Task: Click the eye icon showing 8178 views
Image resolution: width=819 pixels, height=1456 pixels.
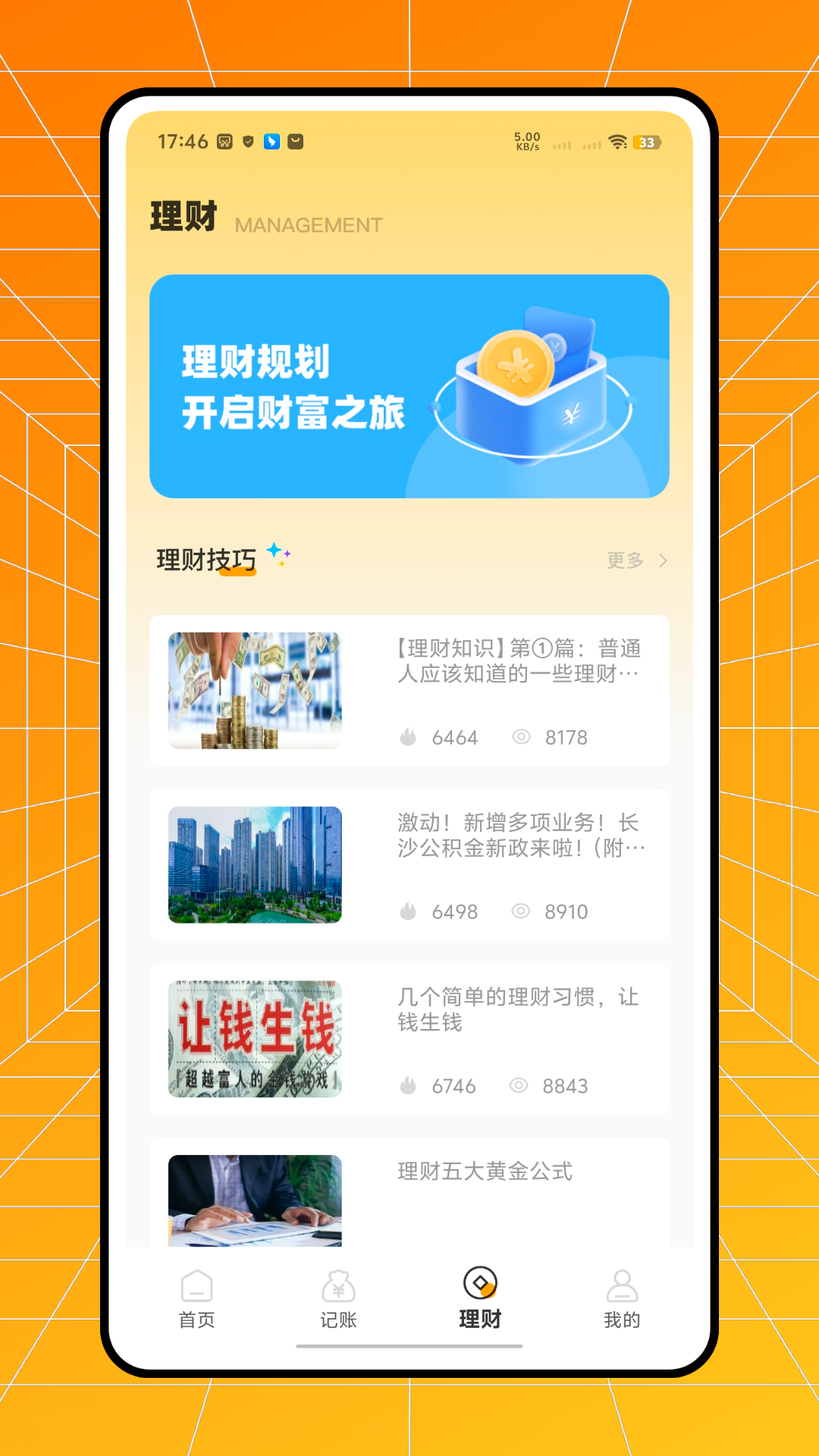Action: pyautogui.click(x=521, y=736)
